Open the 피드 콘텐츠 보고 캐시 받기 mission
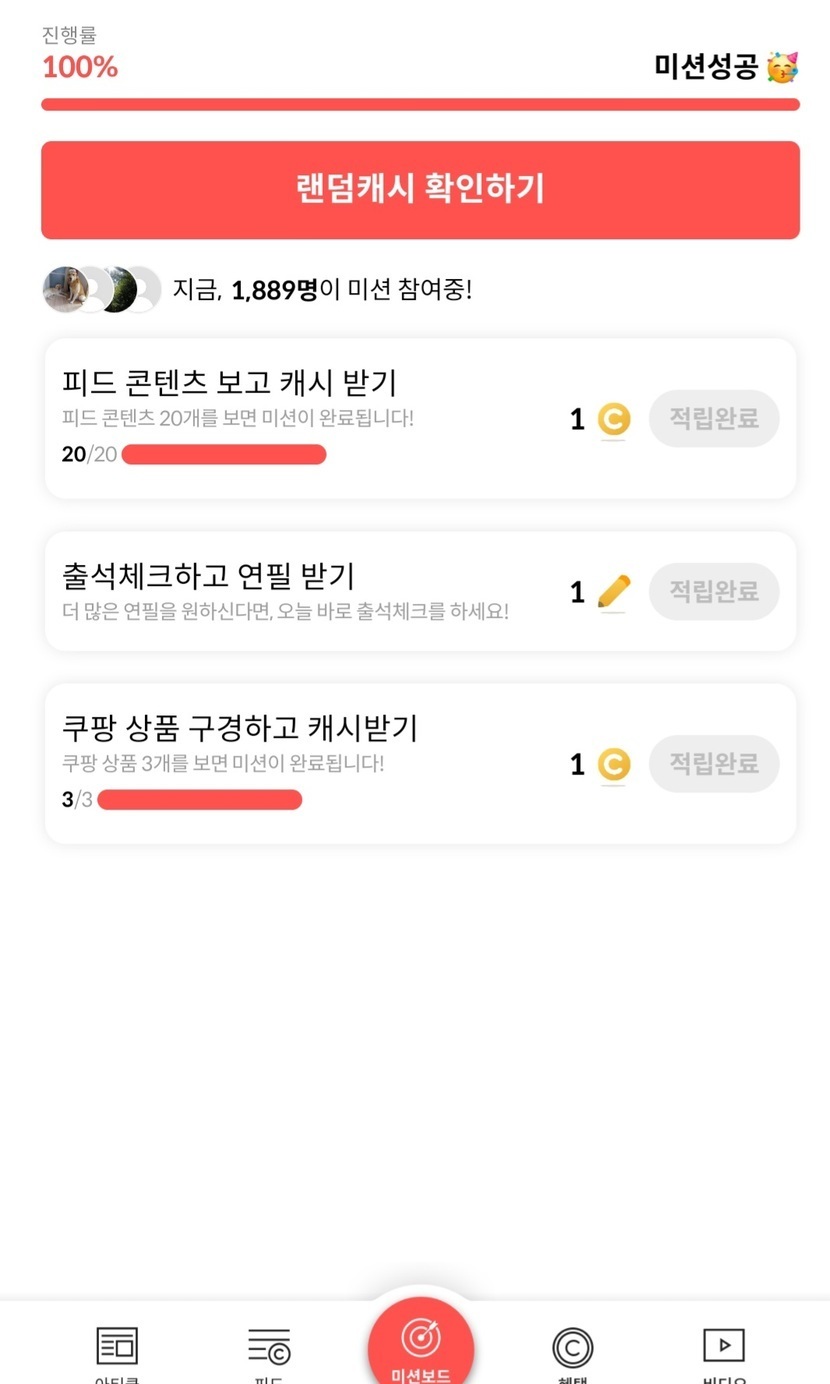This screenshot has height=1384, width=830. (300, 418)
